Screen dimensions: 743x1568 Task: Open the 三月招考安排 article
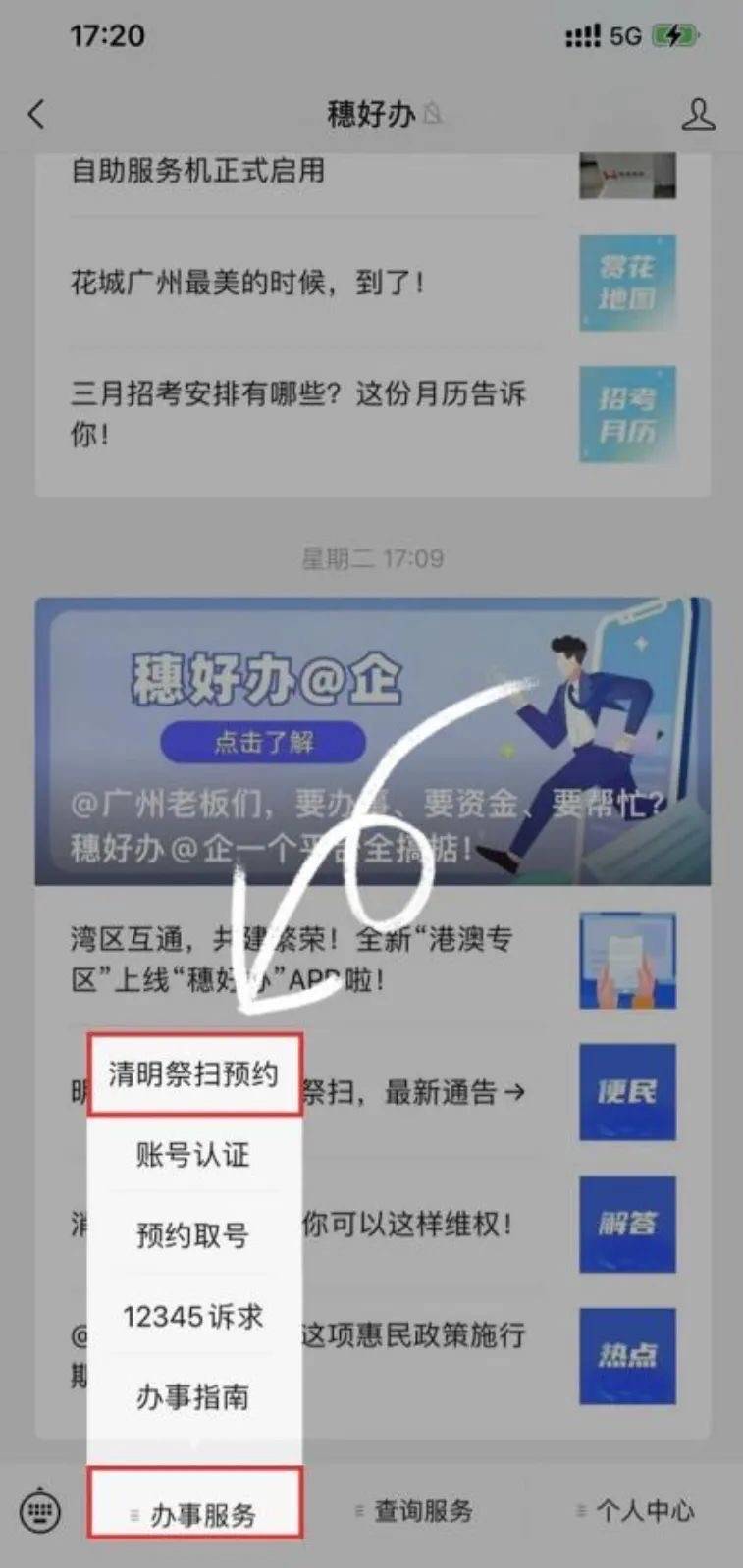pos(298,413)
